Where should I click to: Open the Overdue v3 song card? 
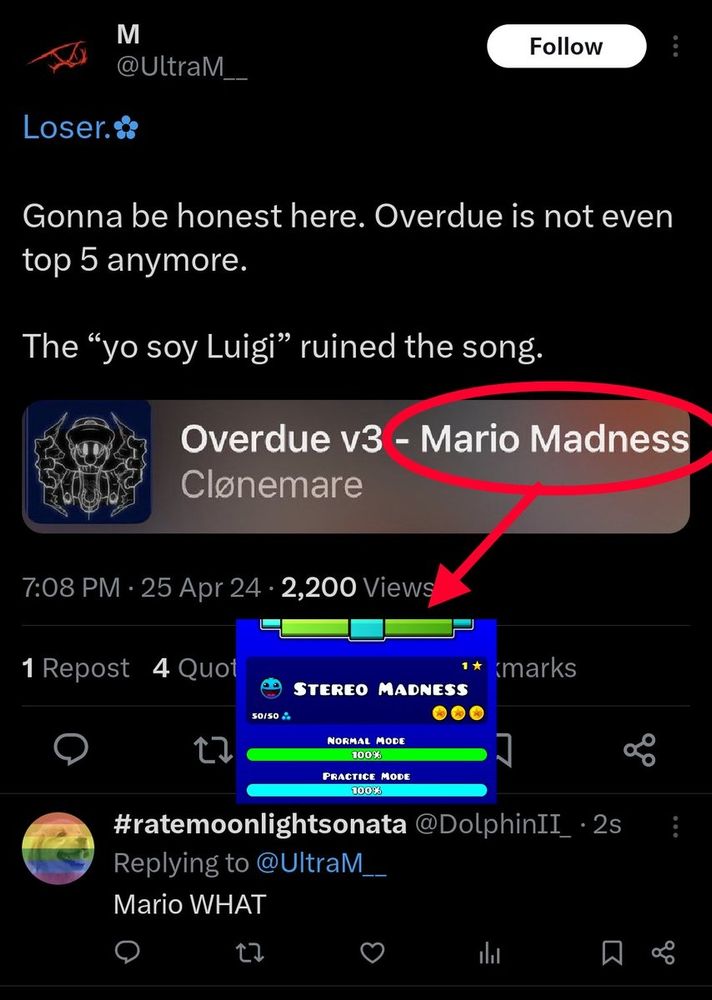click(x=356, y=466)
